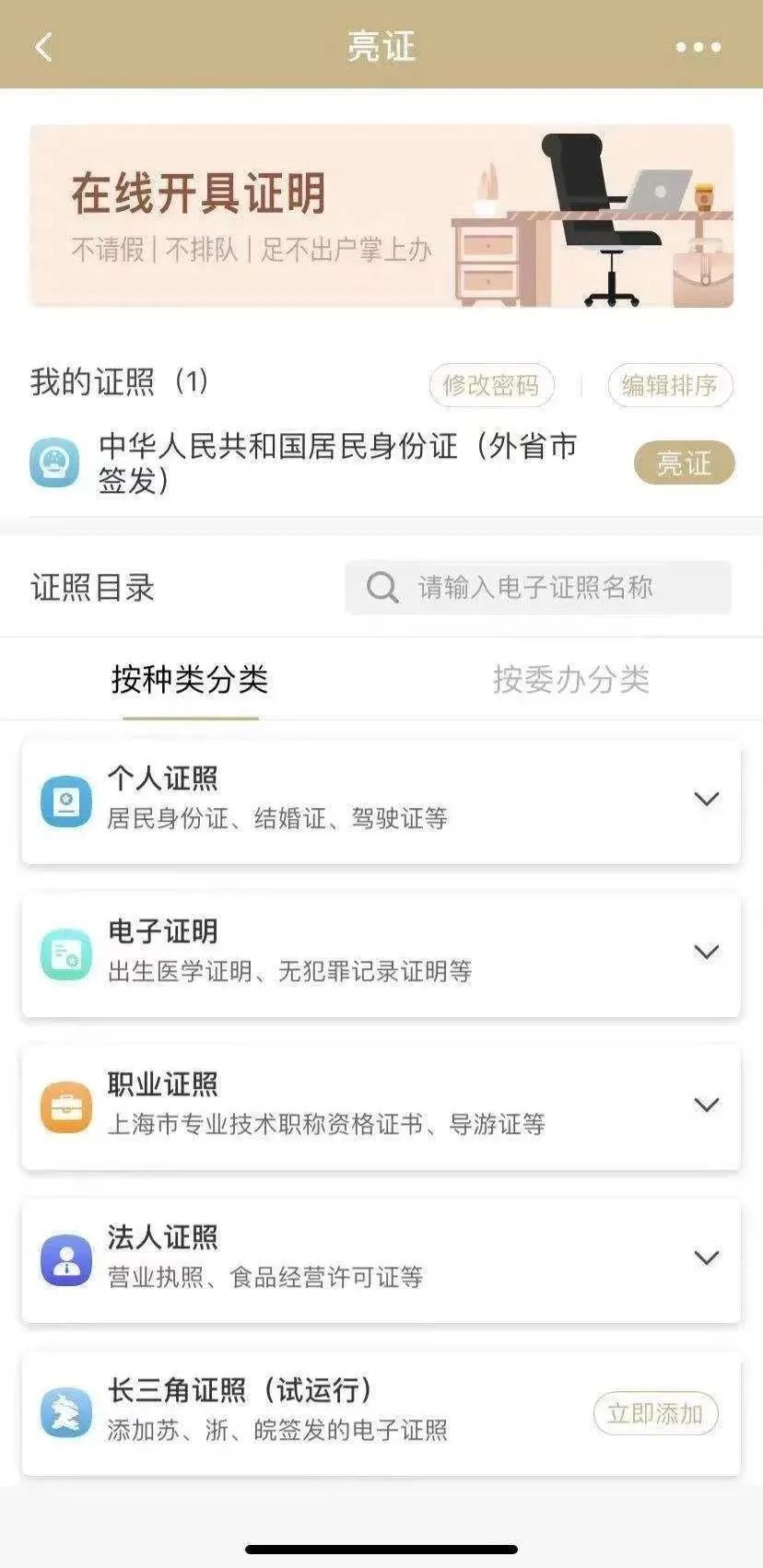Image resolution: width=763 pixels, height=1568 pixels.
Task: Expand the 法人证照 category
Action: click(x=706, y=1258)
